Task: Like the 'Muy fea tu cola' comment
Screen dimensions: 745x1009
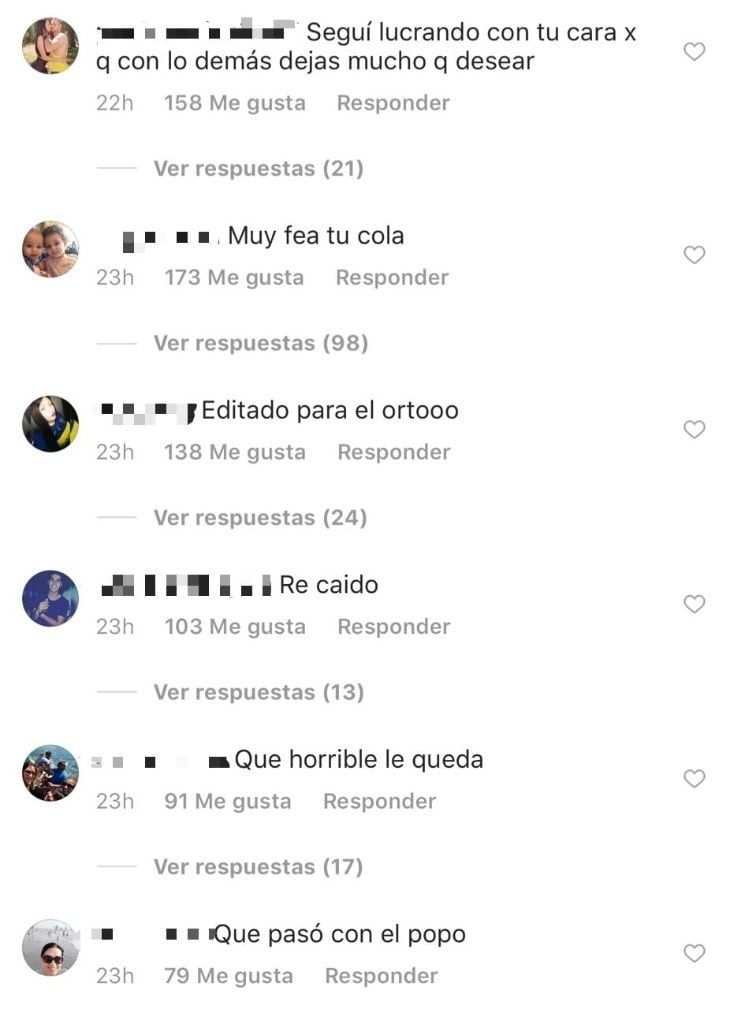Action: click(x=694, y=255)
